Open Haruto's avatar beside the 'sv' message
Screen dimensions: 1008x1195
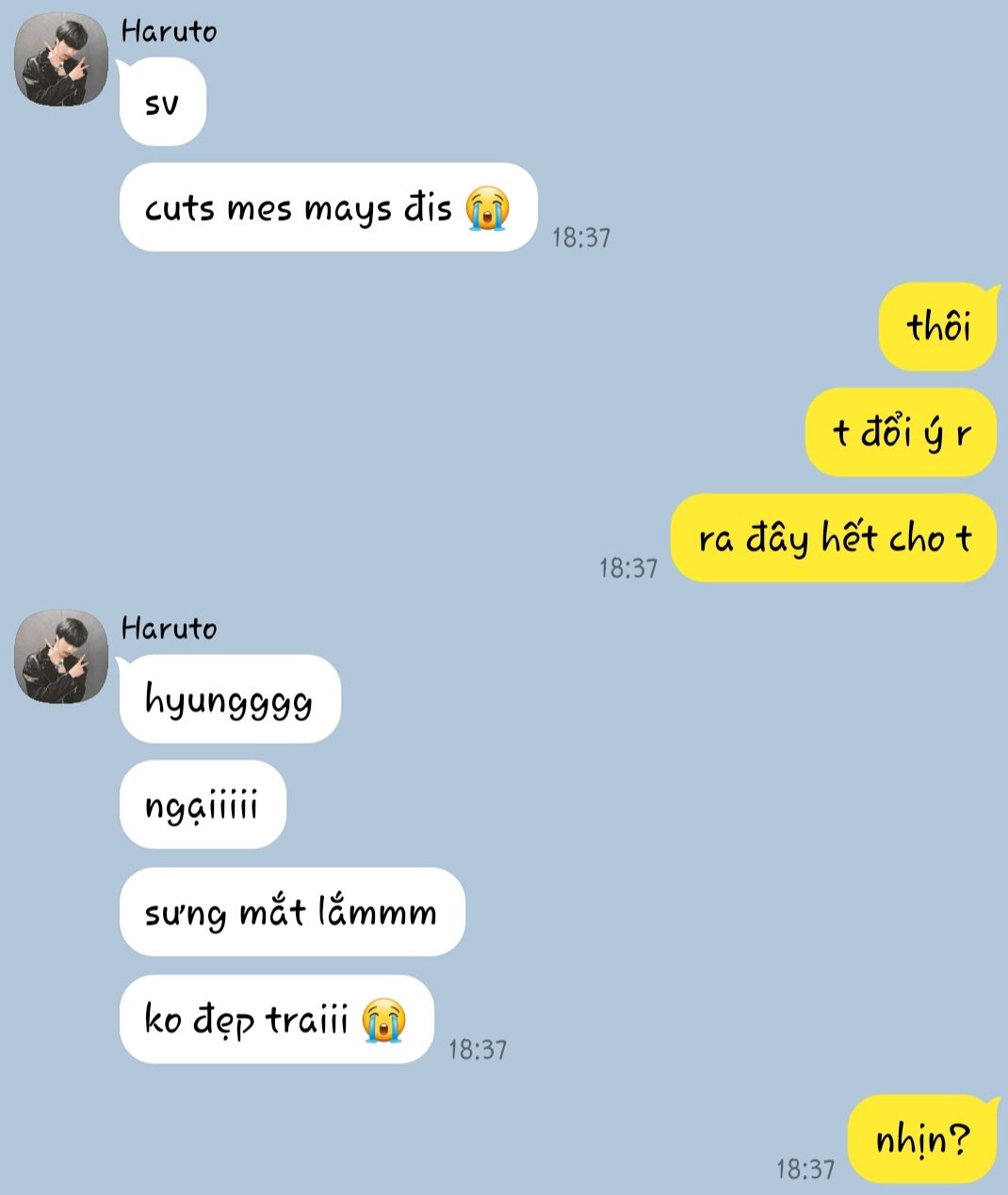(61, 59)
